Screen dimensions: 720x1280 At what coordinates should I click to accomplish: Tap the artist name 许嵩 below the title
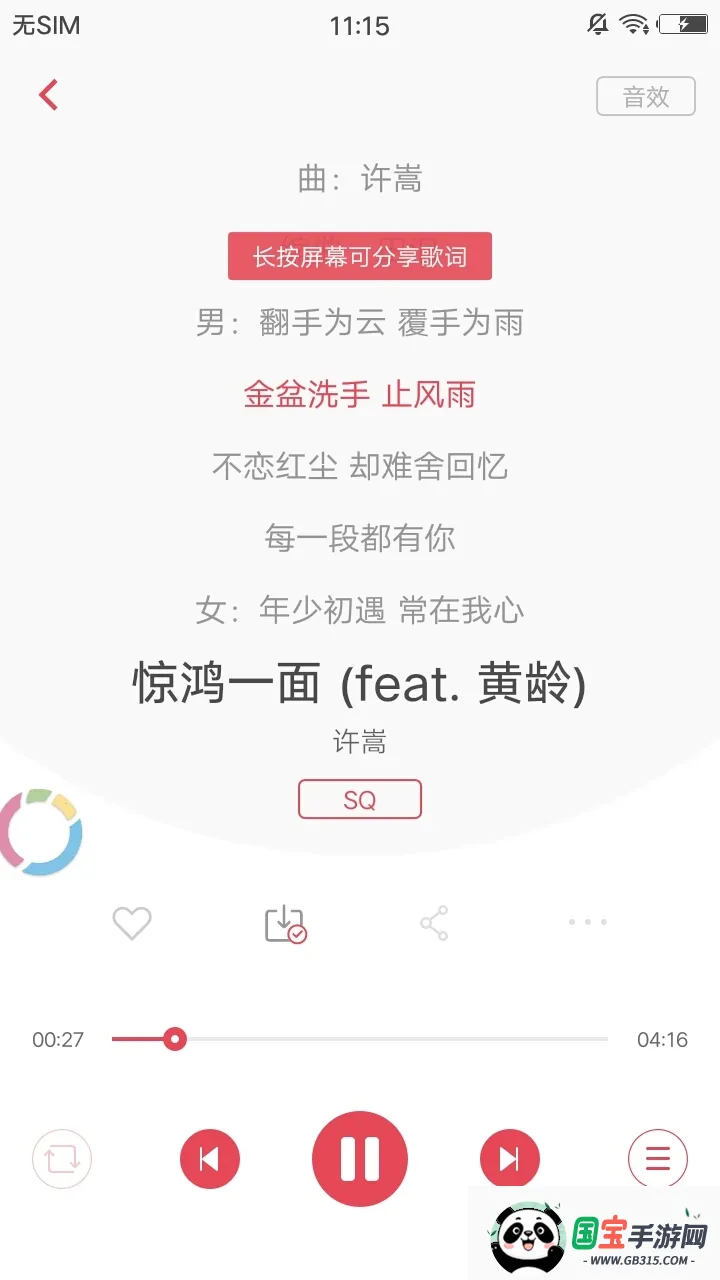(x=360, y=741)
